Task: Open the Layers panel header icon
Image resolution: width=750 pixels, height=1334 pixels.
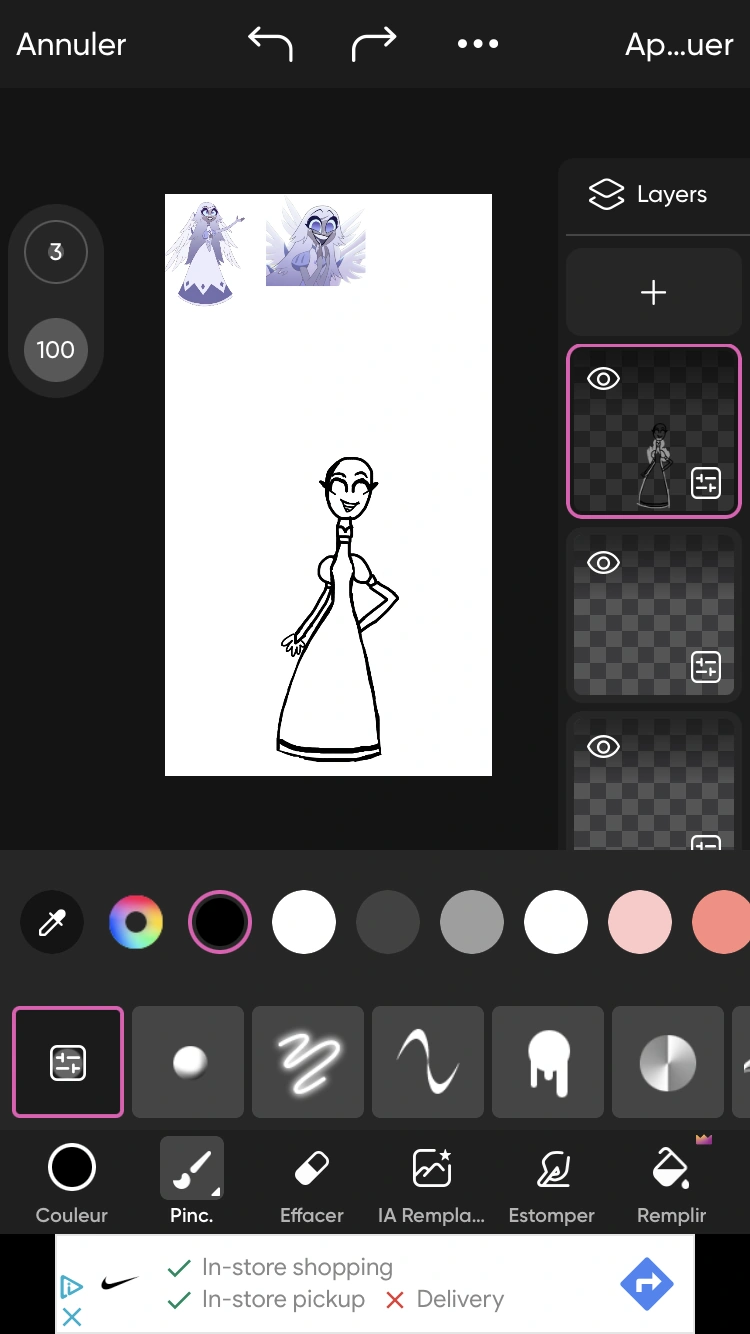Action: [x=604, y=194]
